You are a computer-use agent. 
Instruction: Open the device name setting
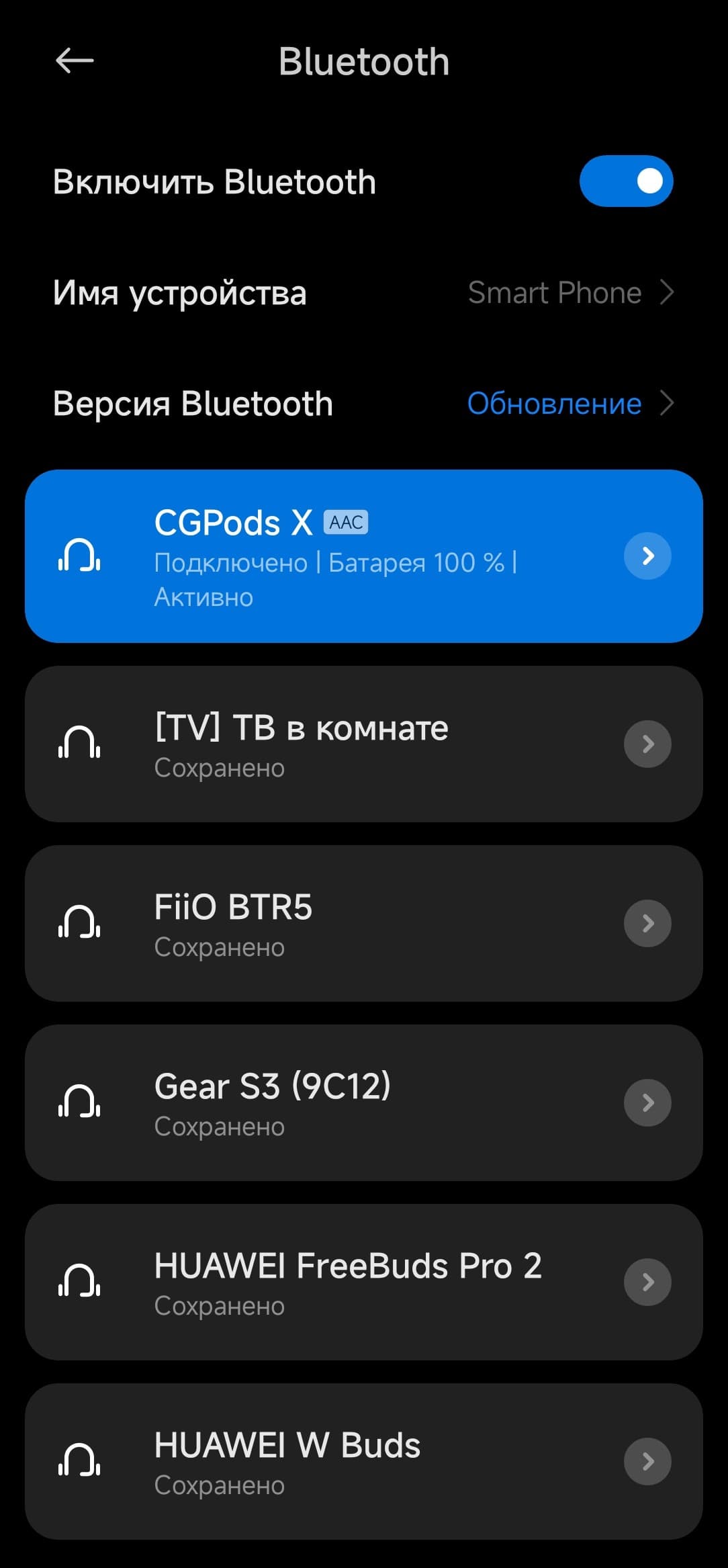363,293
